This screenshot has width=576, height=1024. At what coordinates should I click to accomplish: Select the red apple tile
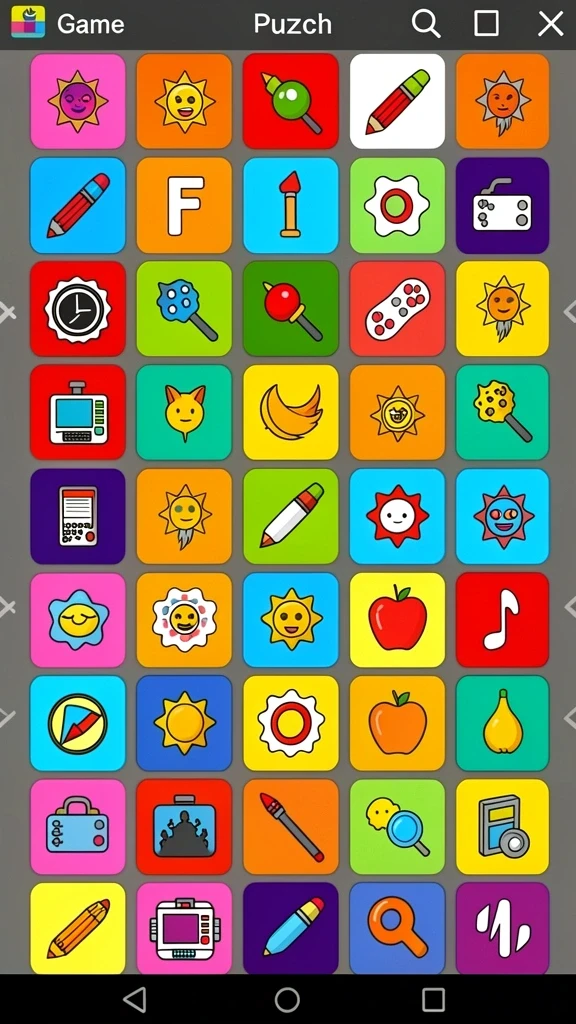pyautogui.click(x=397, y=620)
